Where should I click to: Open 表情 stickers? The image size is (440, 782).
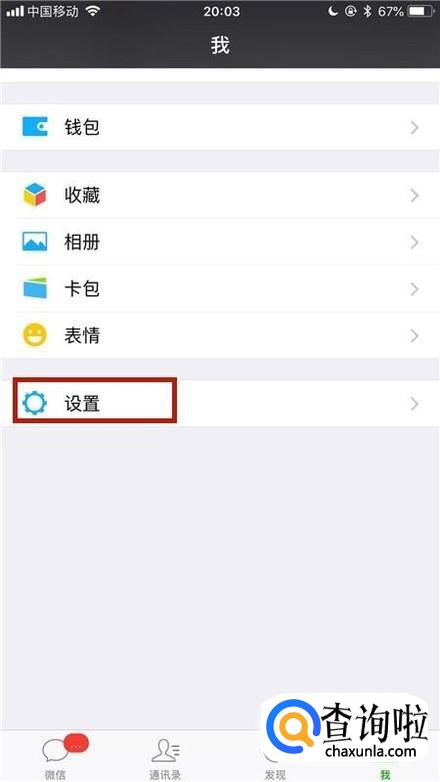tap(220, 335)
